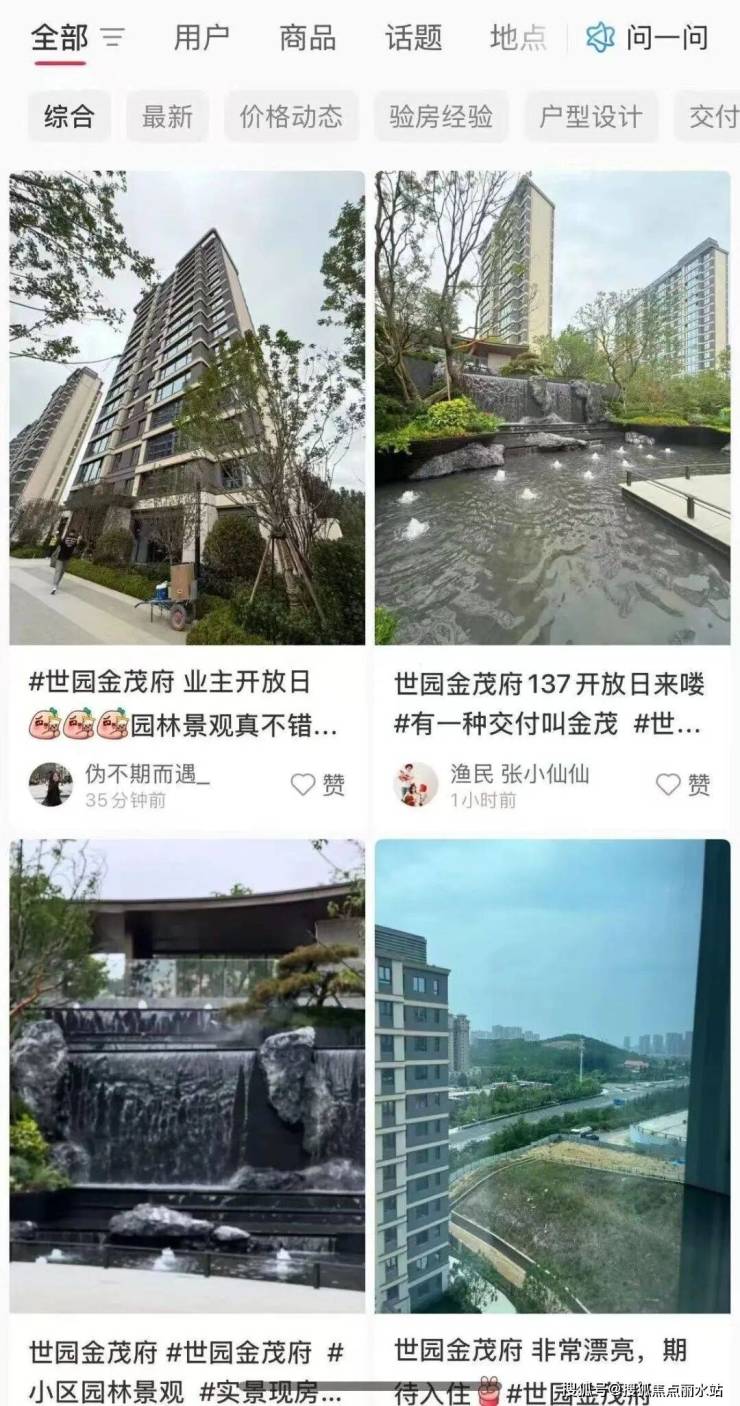
Task: Open the 137开放日来喽 post
Action: pos(552,408)
